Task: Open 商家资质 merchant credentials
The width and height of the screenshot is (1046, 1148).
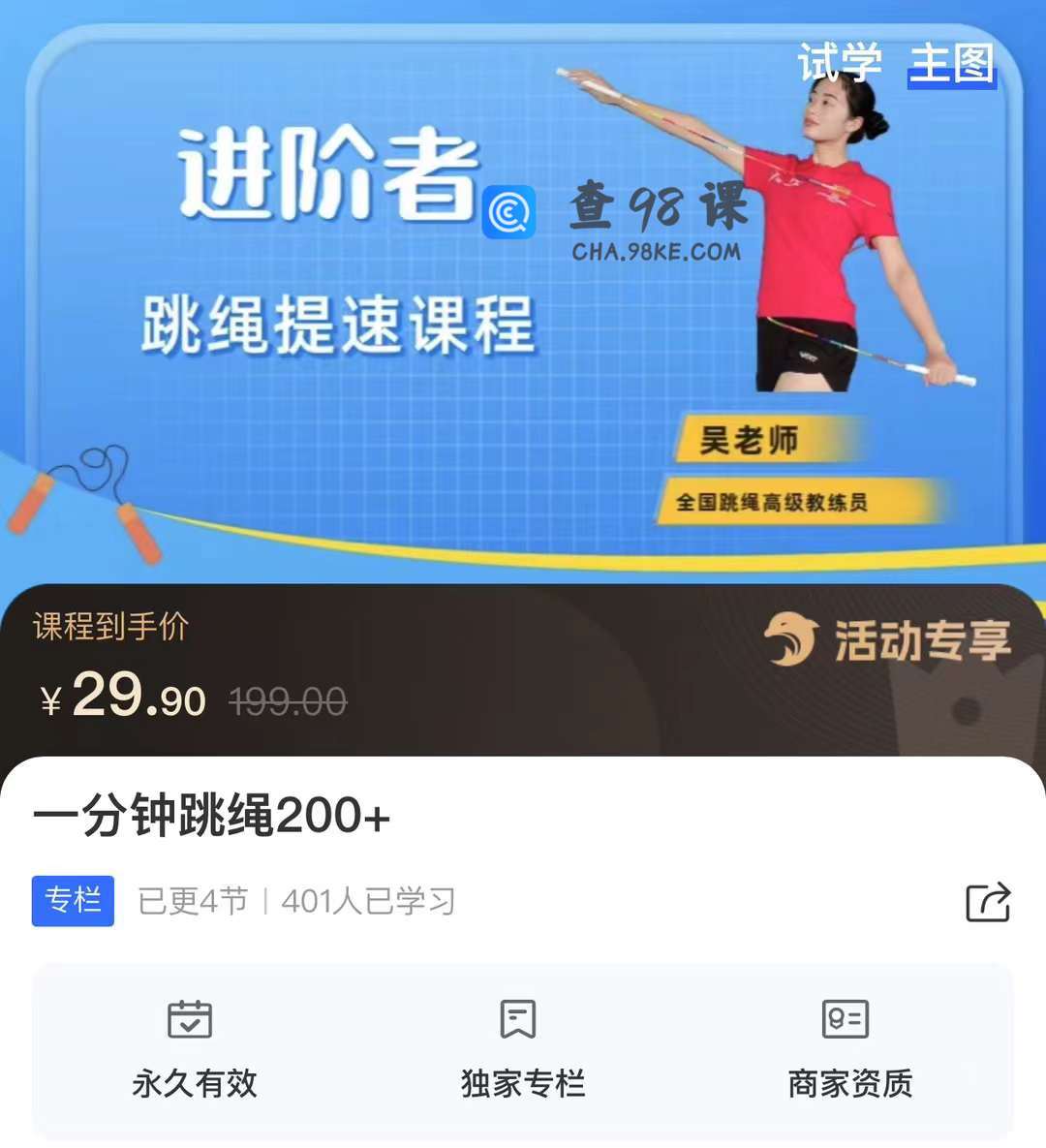Action: point(849,1049)
